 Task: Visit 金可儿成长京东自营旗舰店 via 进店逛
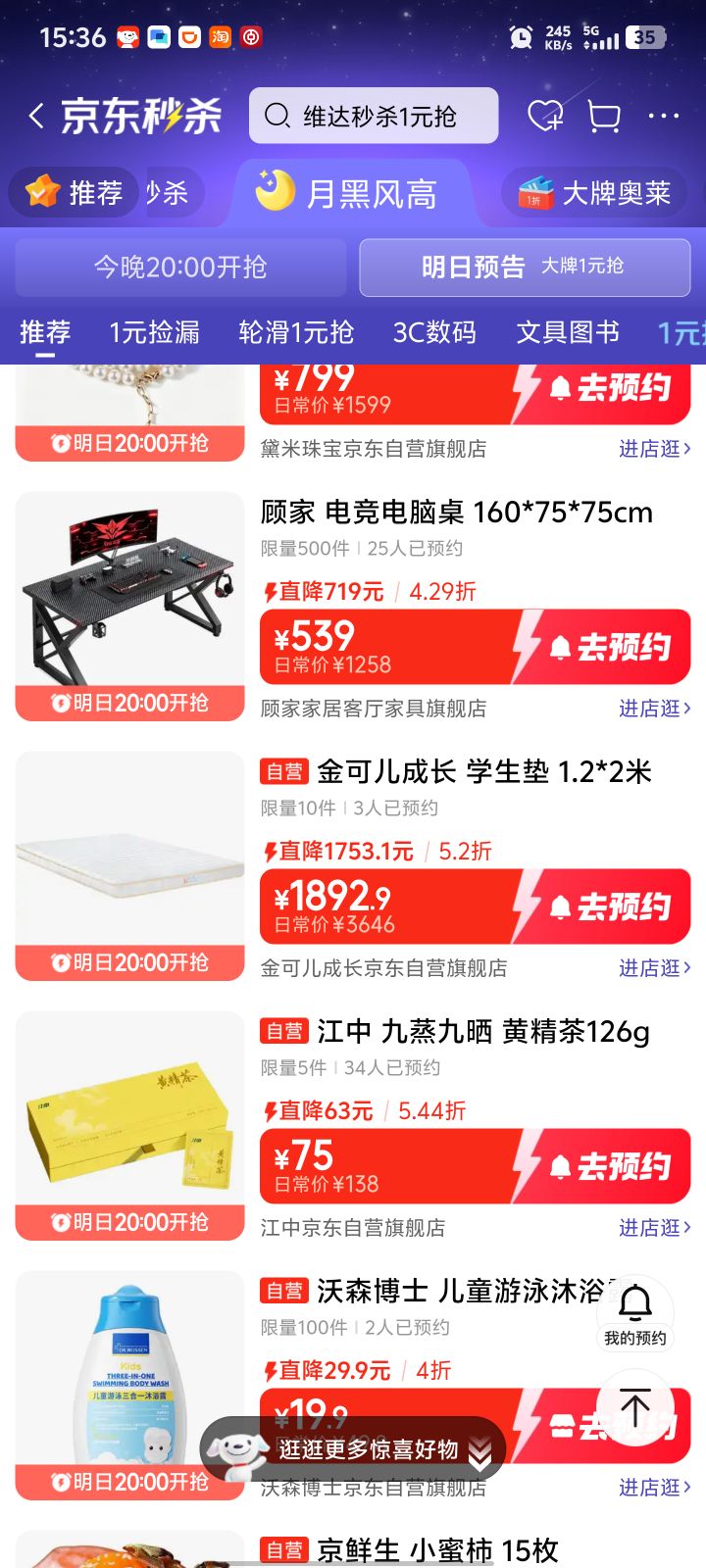click(655, 968)
